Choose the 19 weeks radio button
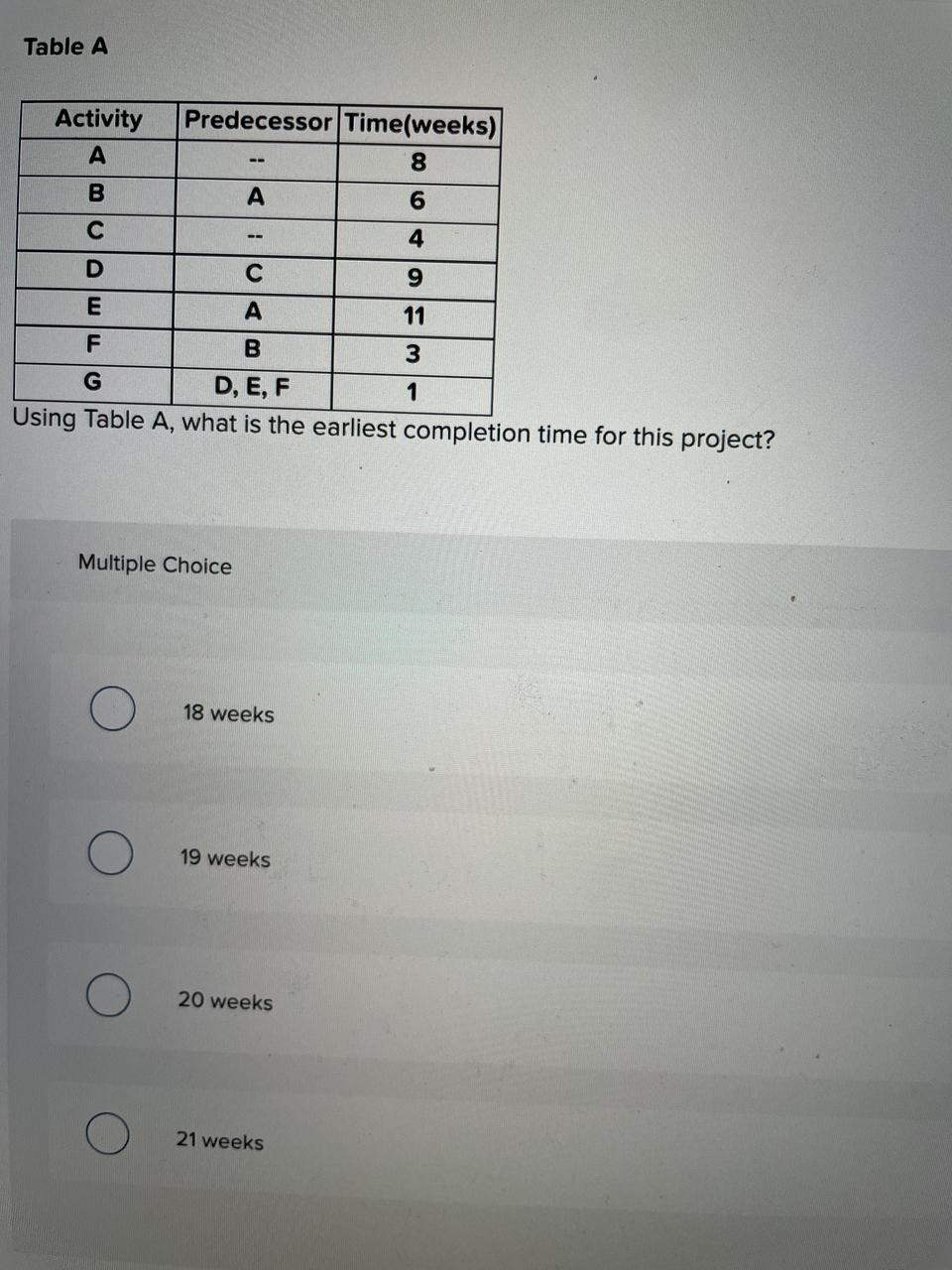This screenshot has width=952, height=1270. point(110,854)
